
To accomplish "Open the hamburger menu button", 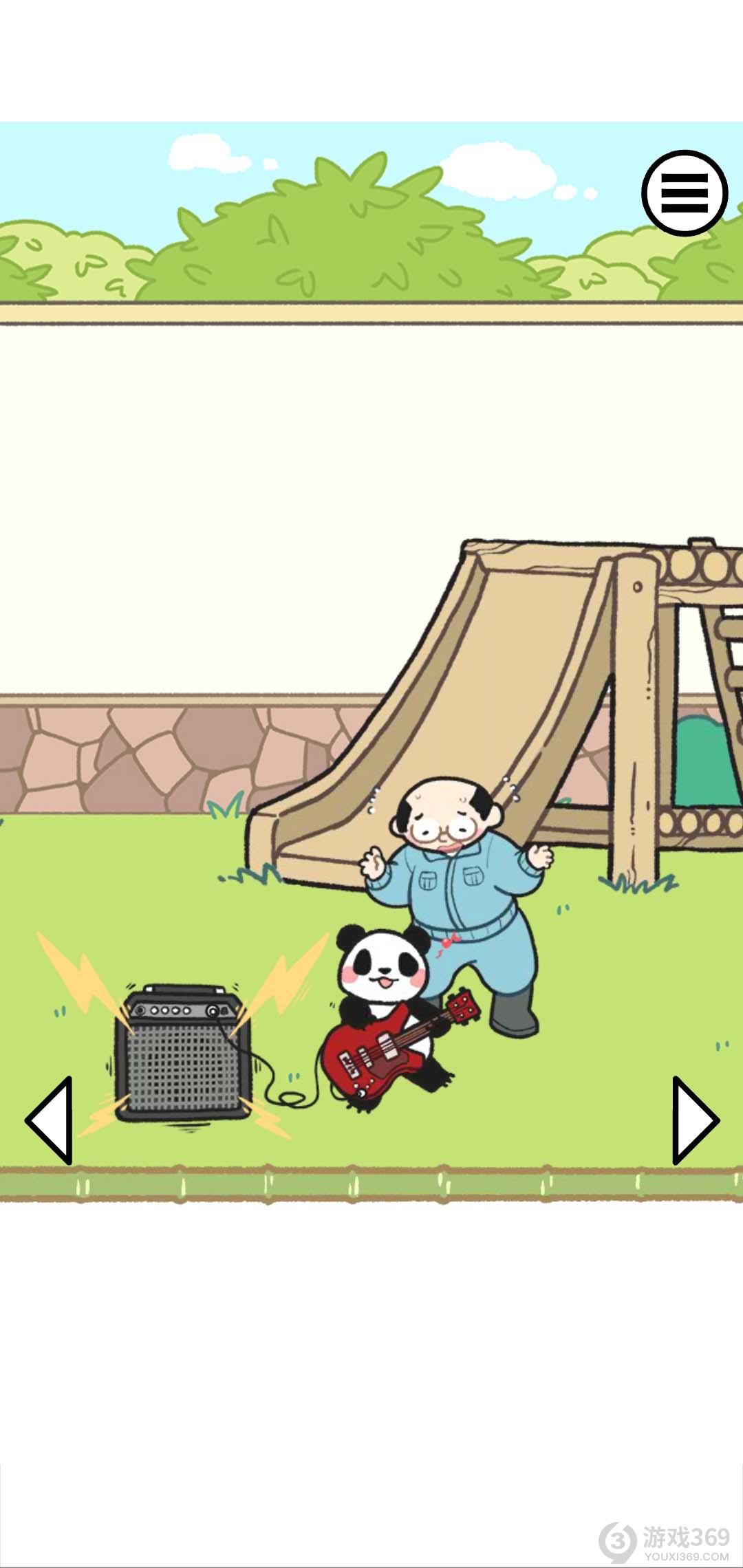I will (x=685, y=193).
